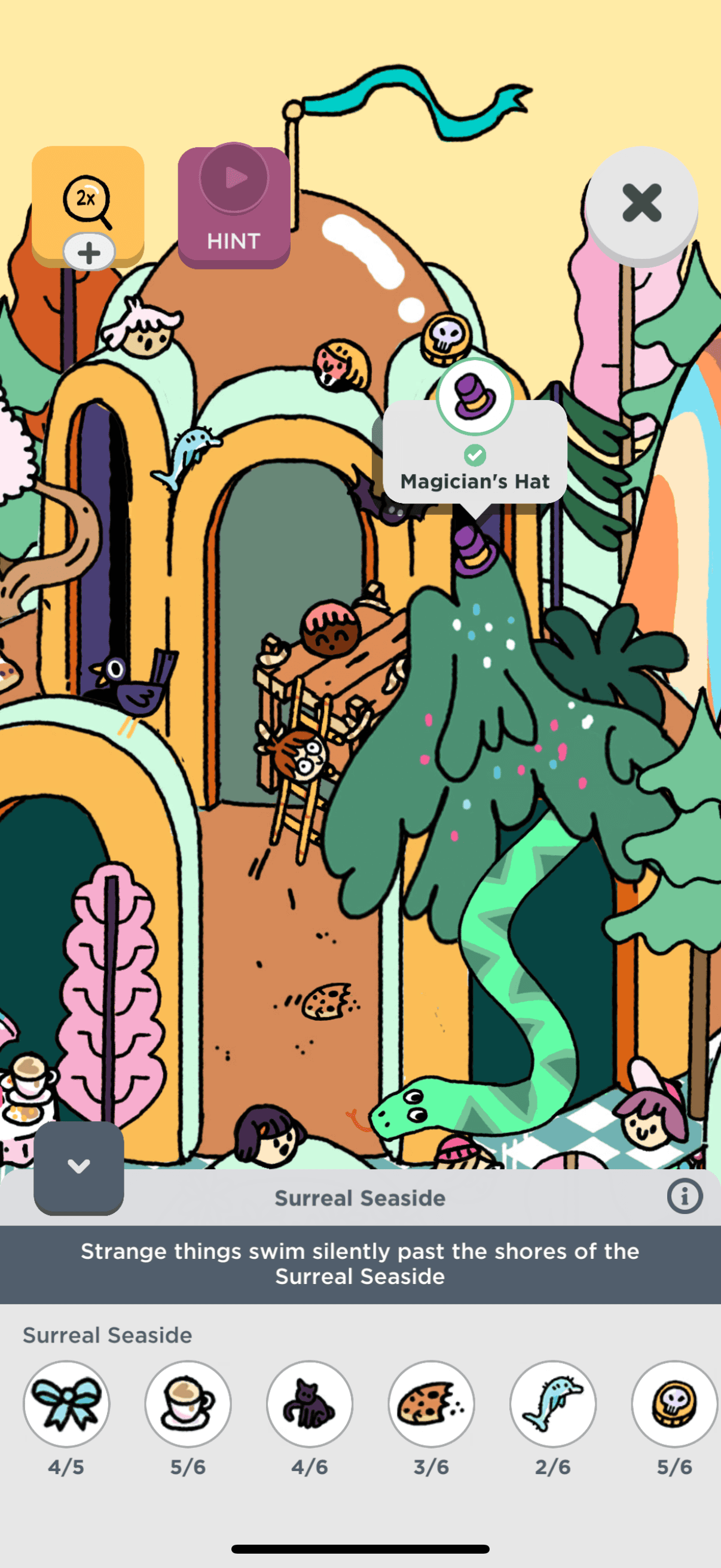Image resolution: width=721 pixels, height=1568 pixels.
Task: Select the cookie item
Action: [432, 1404]
